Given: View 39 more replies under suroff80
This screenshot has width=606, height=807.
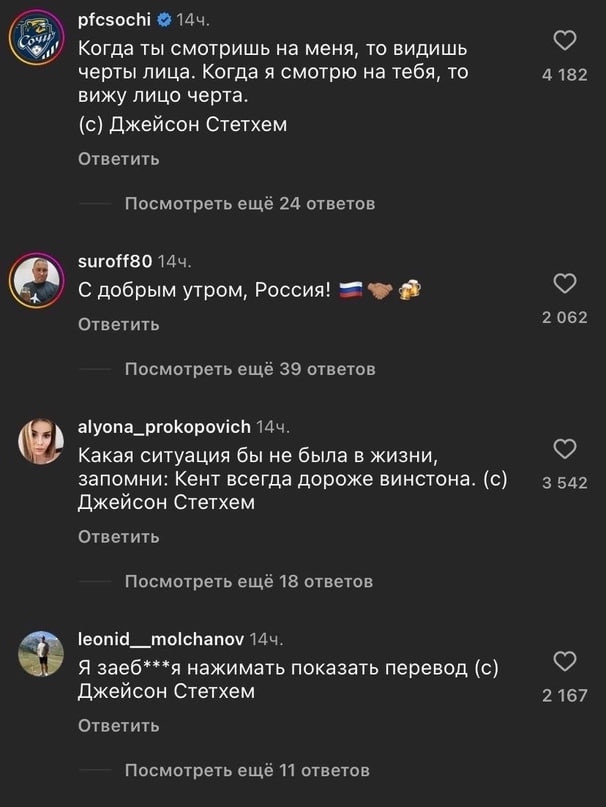Looking at the screenshot, I should (x=249, y=369).
